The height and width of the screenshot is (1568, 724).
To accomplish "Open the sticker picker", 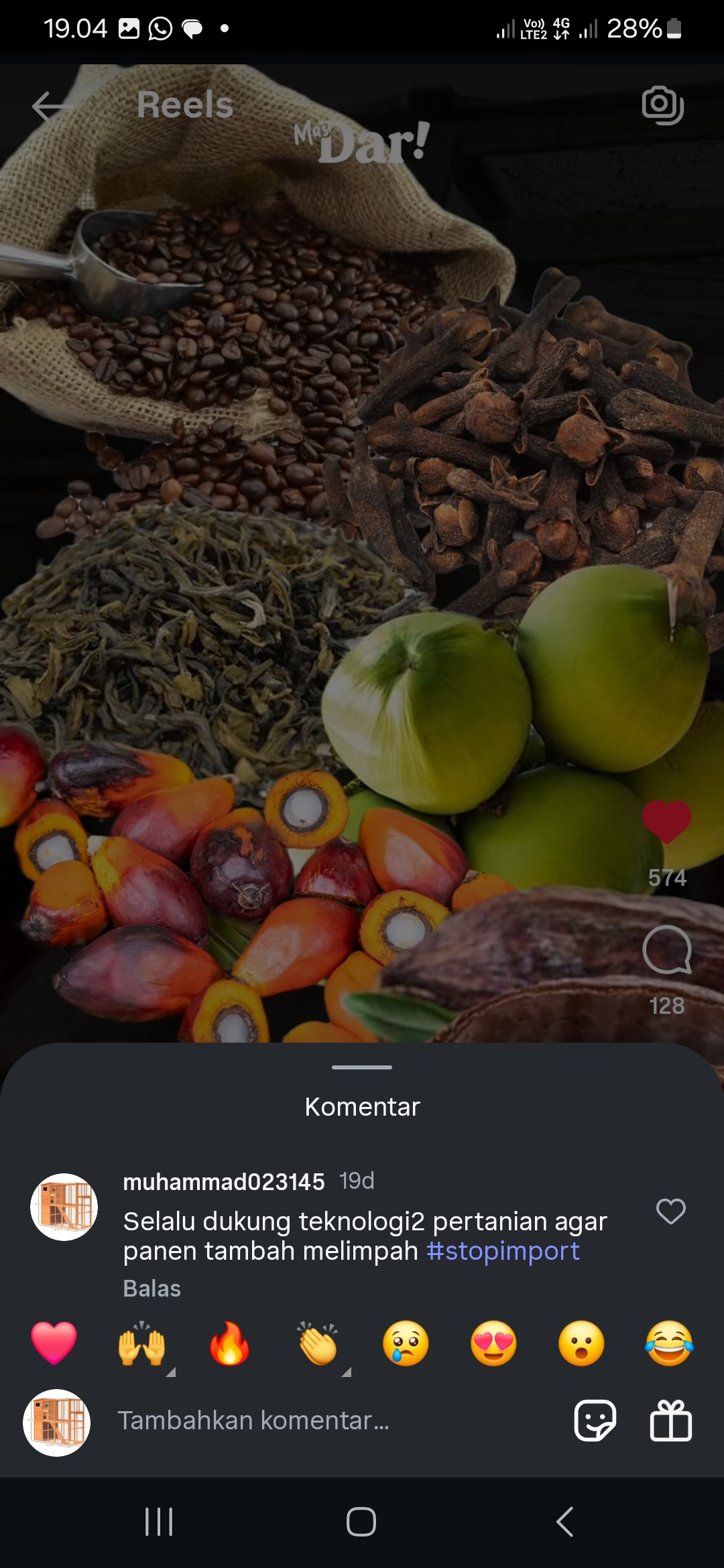I will point(595,1420).
